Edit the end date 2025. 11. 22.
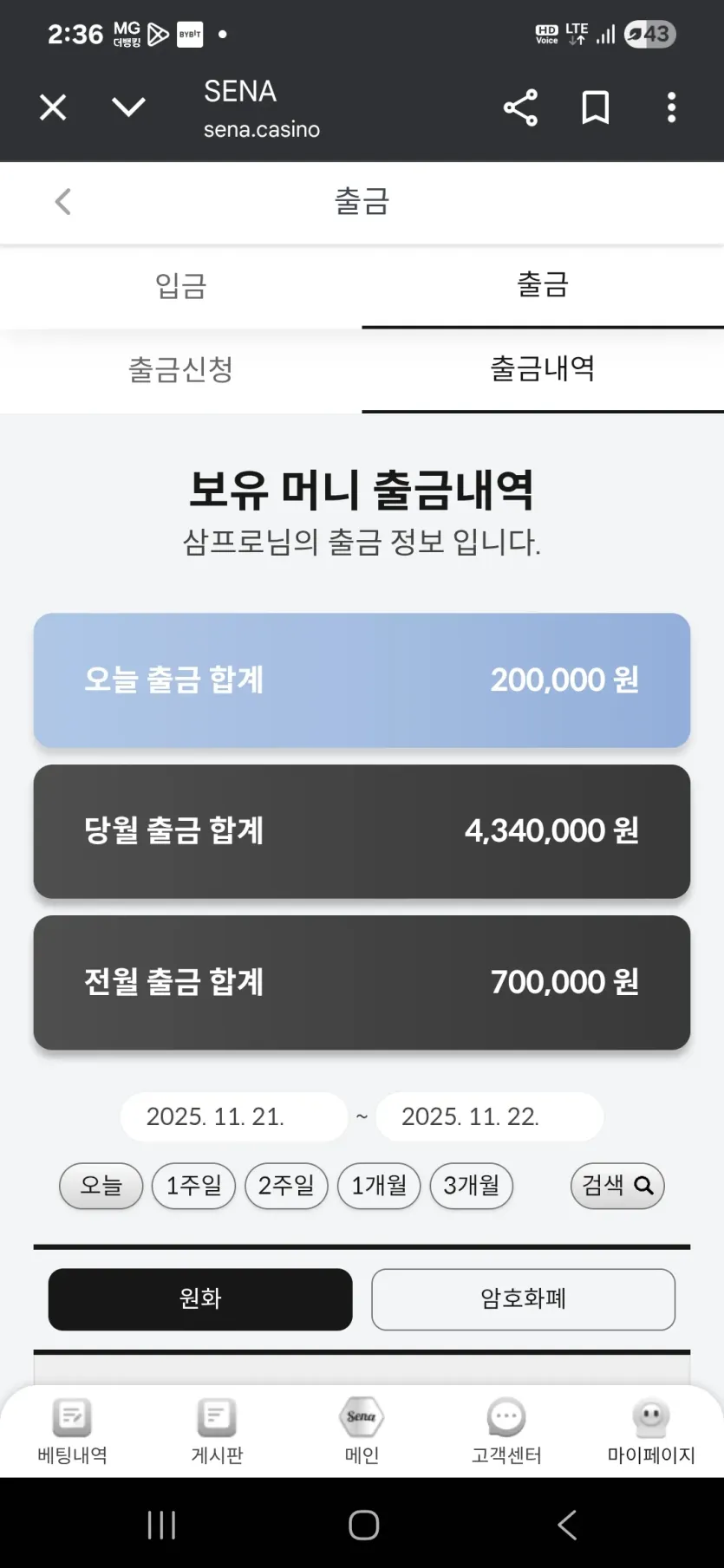 click(x=490, y=1116)
